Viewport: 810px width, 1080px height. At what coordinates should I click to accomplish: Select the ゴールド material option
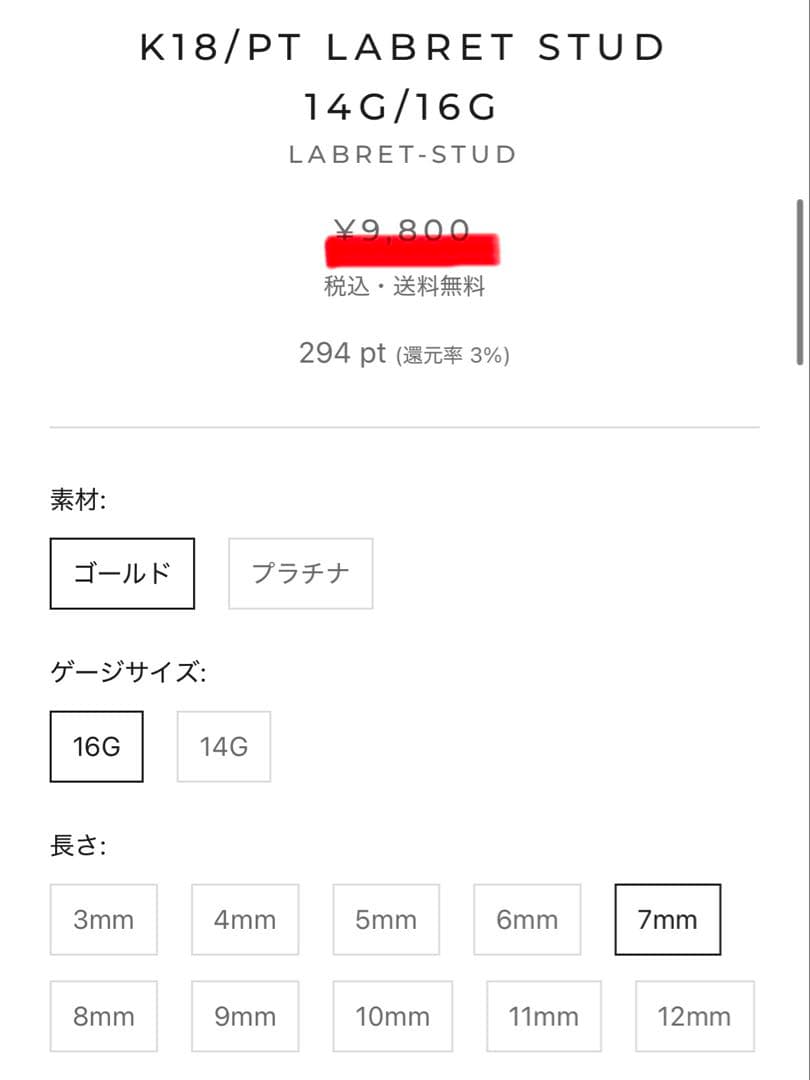[x=121, y=573]
